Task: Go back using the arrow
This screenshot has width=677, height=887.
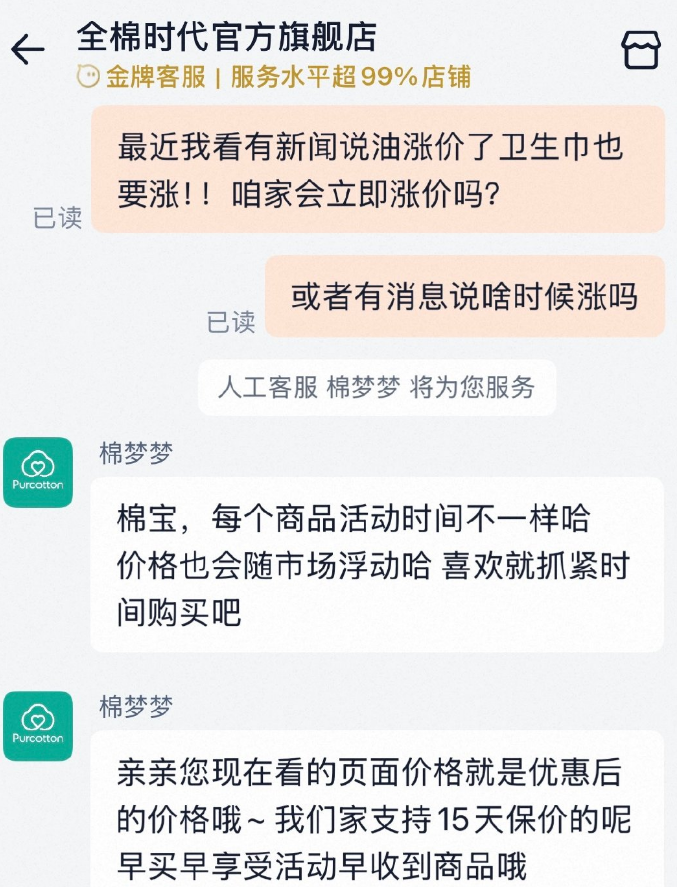Action: [28, 50]
